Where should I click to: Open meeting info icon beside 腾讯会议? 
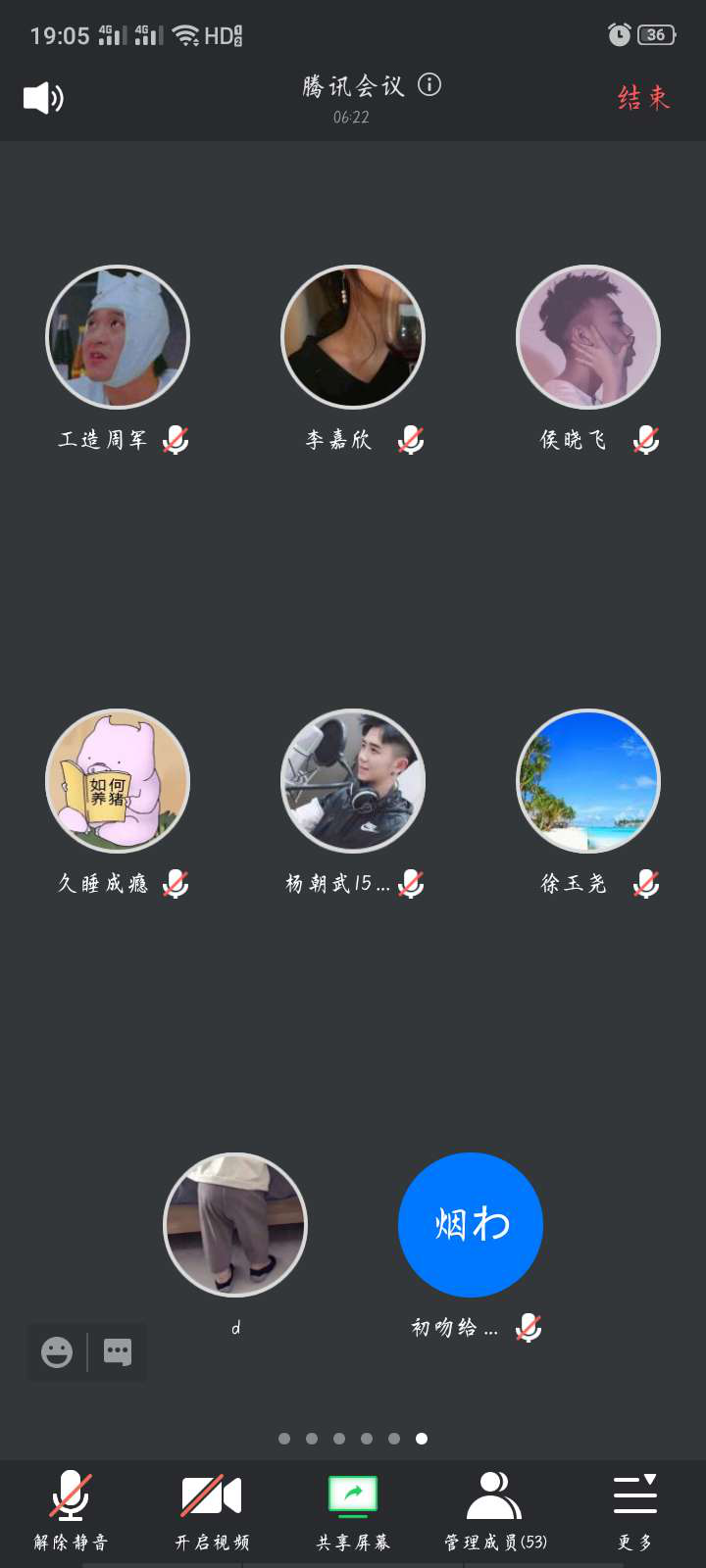(429, 85)
